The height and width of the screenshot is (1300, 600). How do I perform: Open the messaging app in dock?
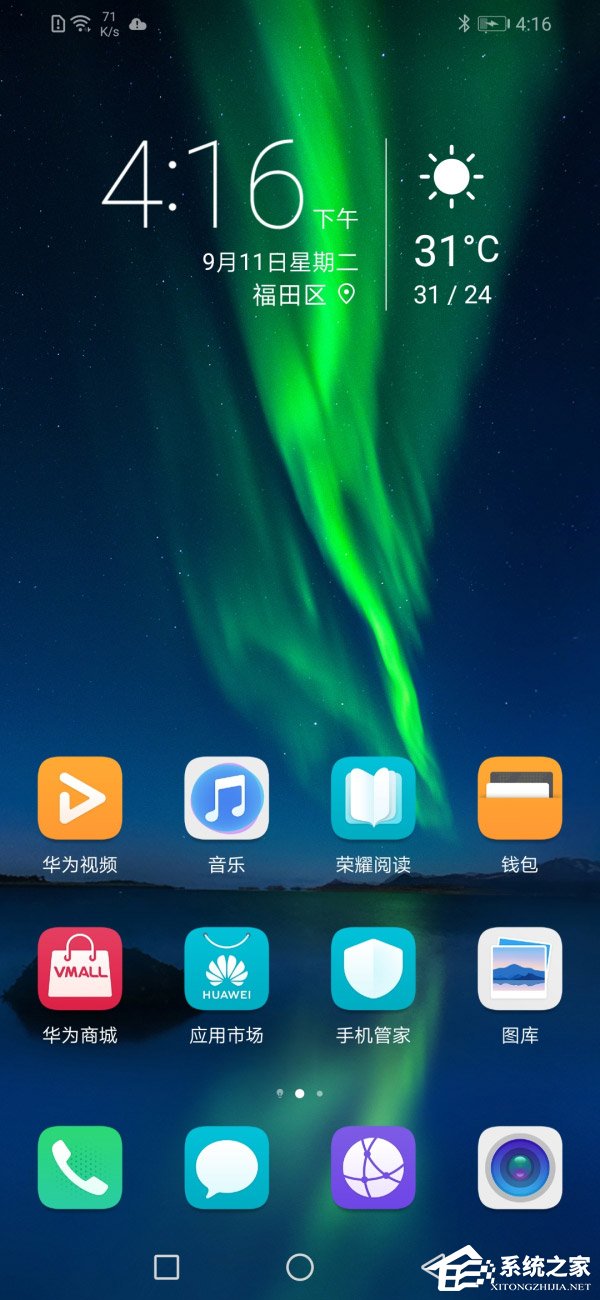click(227, 1167)
